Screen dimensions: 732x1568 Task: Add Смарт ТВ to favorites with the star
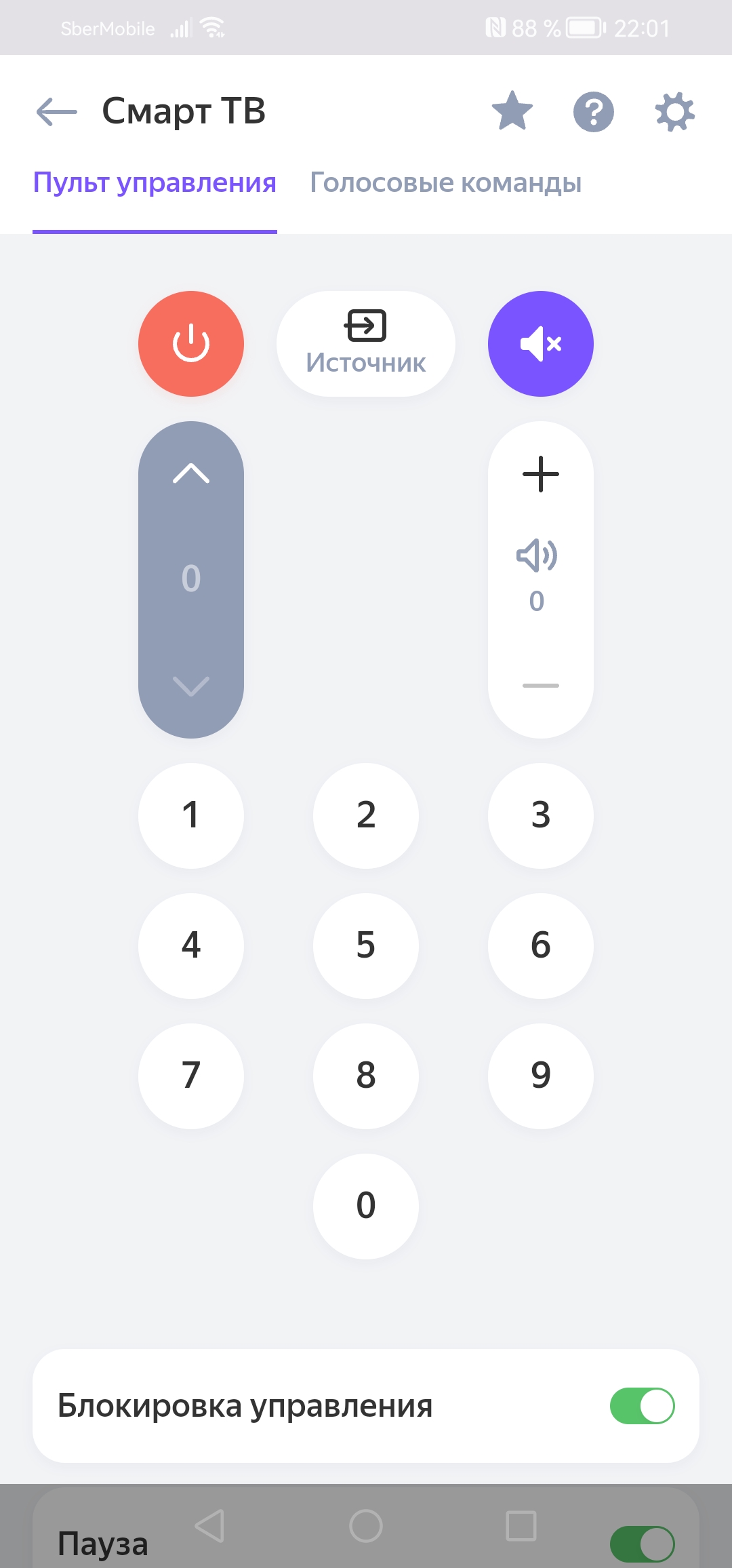click(512, 111)
